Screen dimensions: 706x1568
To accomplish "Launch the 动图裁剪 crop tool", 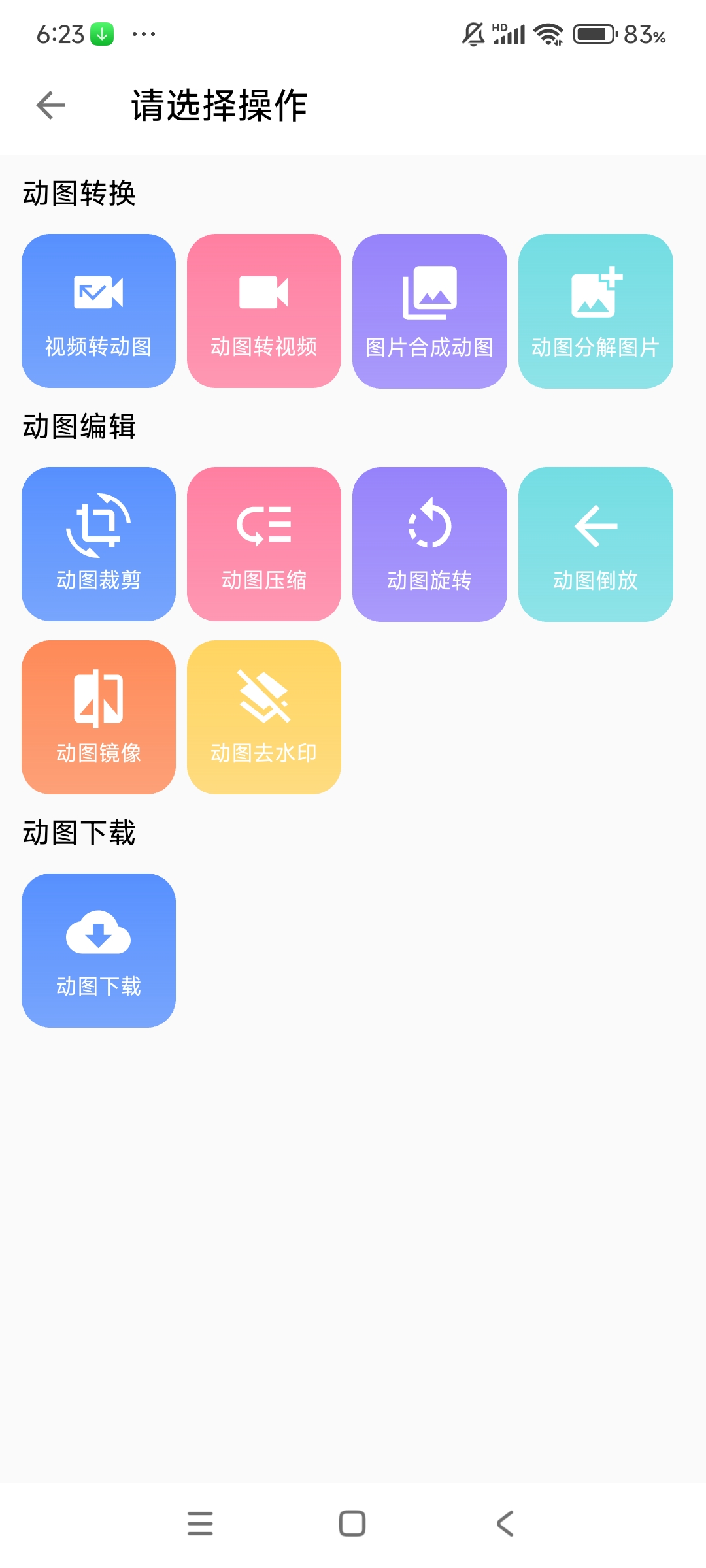I will (x=99, y=544).
